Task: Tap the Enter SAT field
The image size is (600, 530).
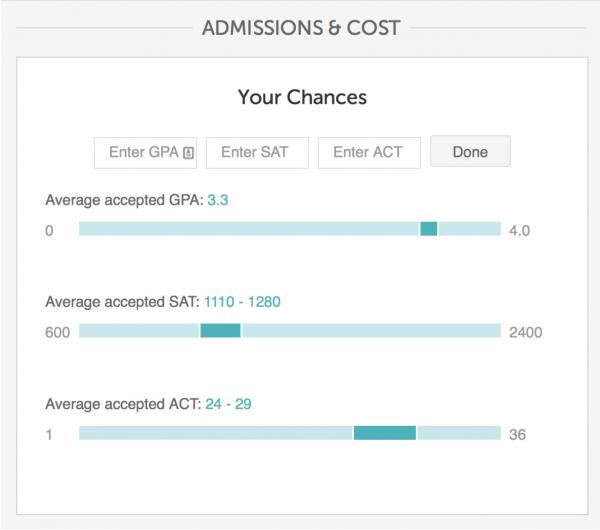Action: [256, 152]
